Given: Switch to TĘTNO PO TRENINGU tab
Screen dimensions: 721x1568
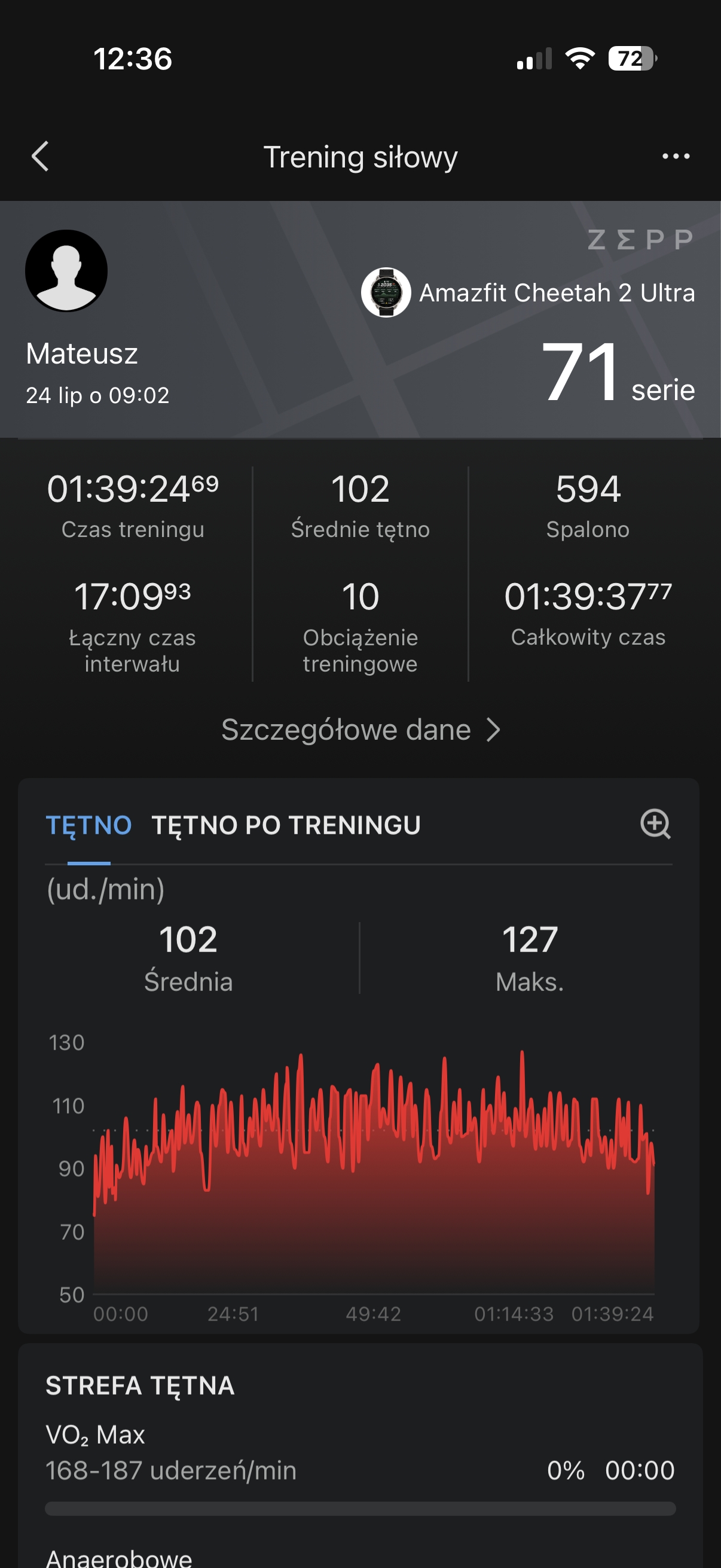Looking at the screenshot, I should pyautogui.click(x=286, y=825).
